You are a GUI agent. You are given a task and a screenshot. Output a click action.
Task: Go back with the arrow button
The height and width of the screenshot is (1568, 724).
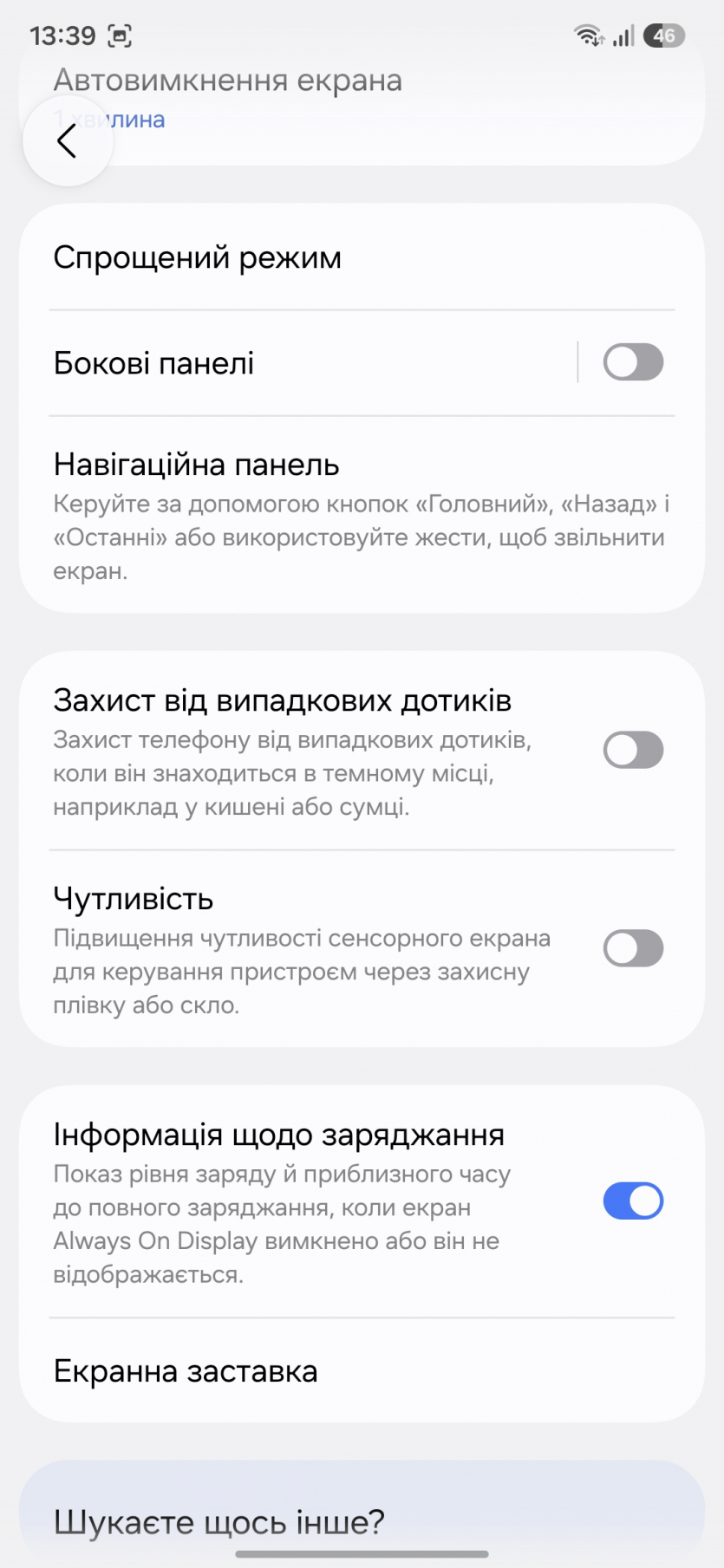tap(68, 140)
